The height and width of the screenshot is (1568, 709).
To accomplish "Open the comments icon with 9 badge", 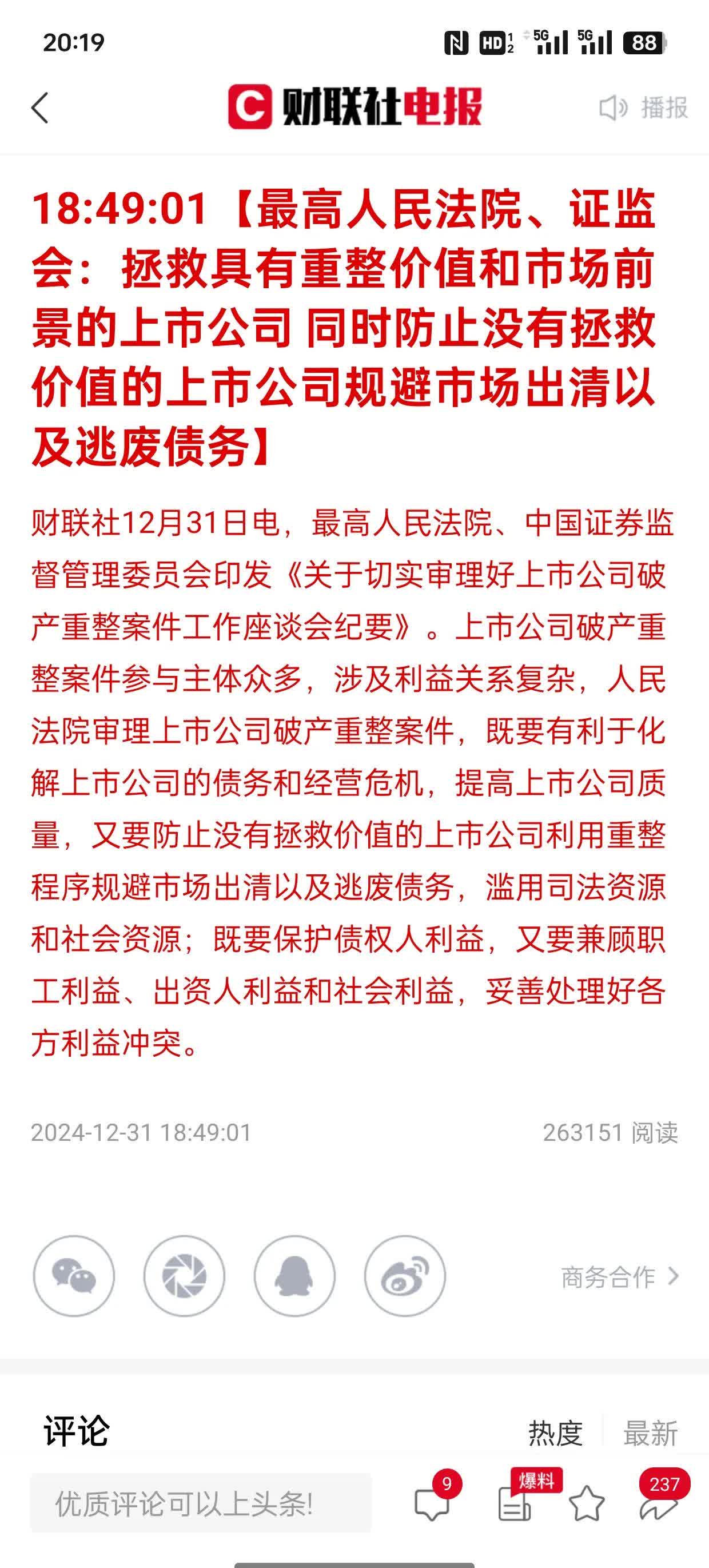I will point(432,1503).
